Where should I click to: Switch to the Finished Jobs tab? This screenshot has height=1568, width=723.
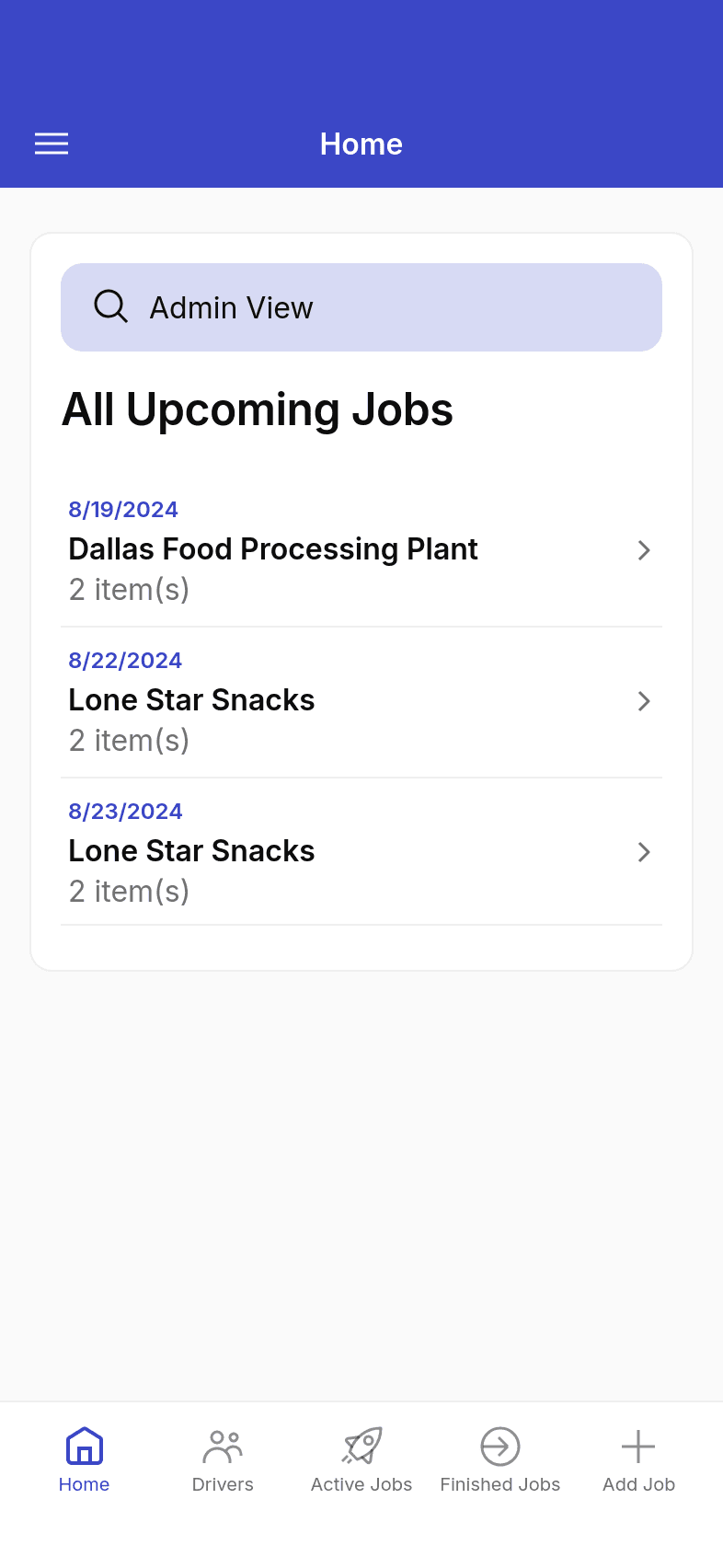click(500, 1460)
